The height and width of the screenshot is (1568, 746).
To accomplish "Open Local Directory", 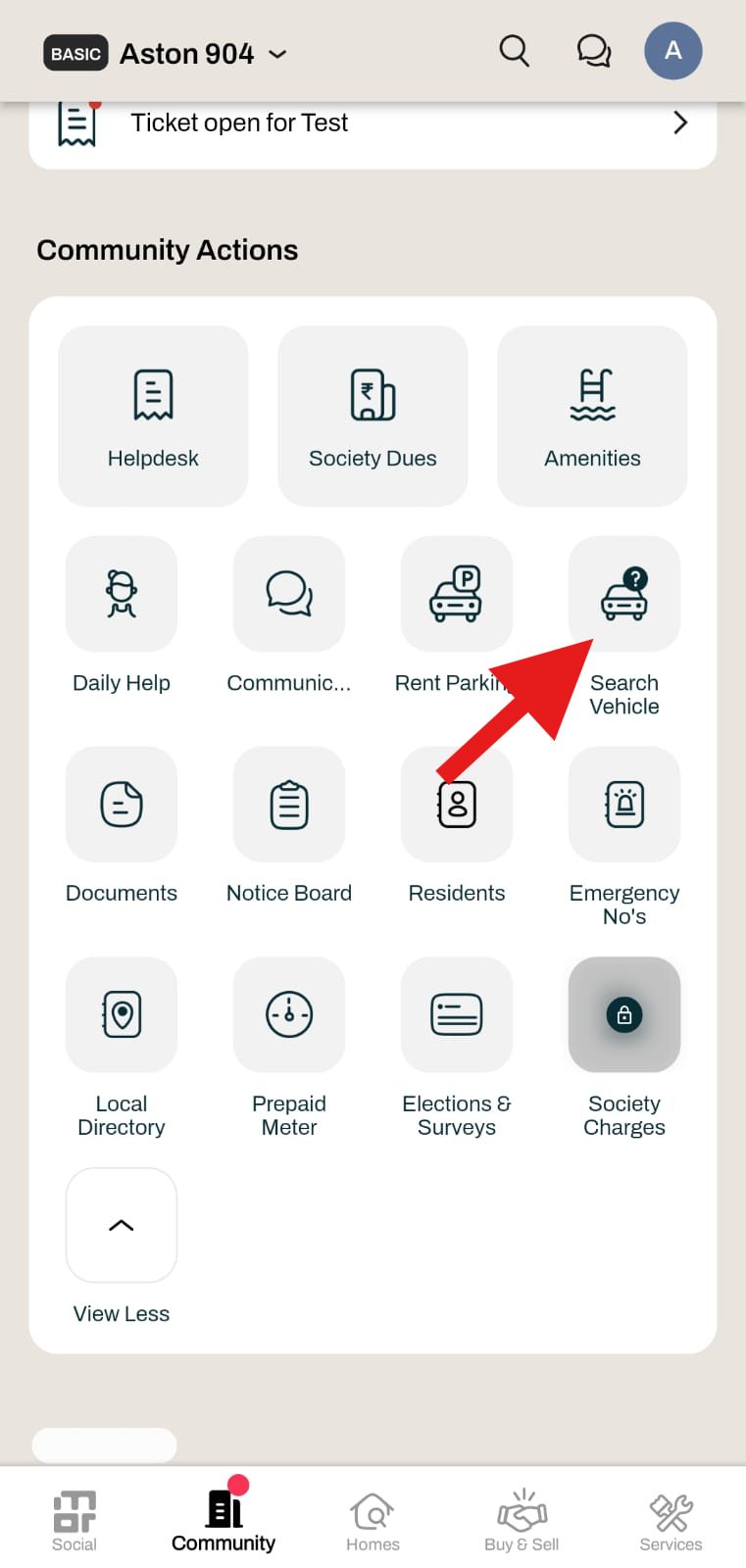I will click(122, 1015).
